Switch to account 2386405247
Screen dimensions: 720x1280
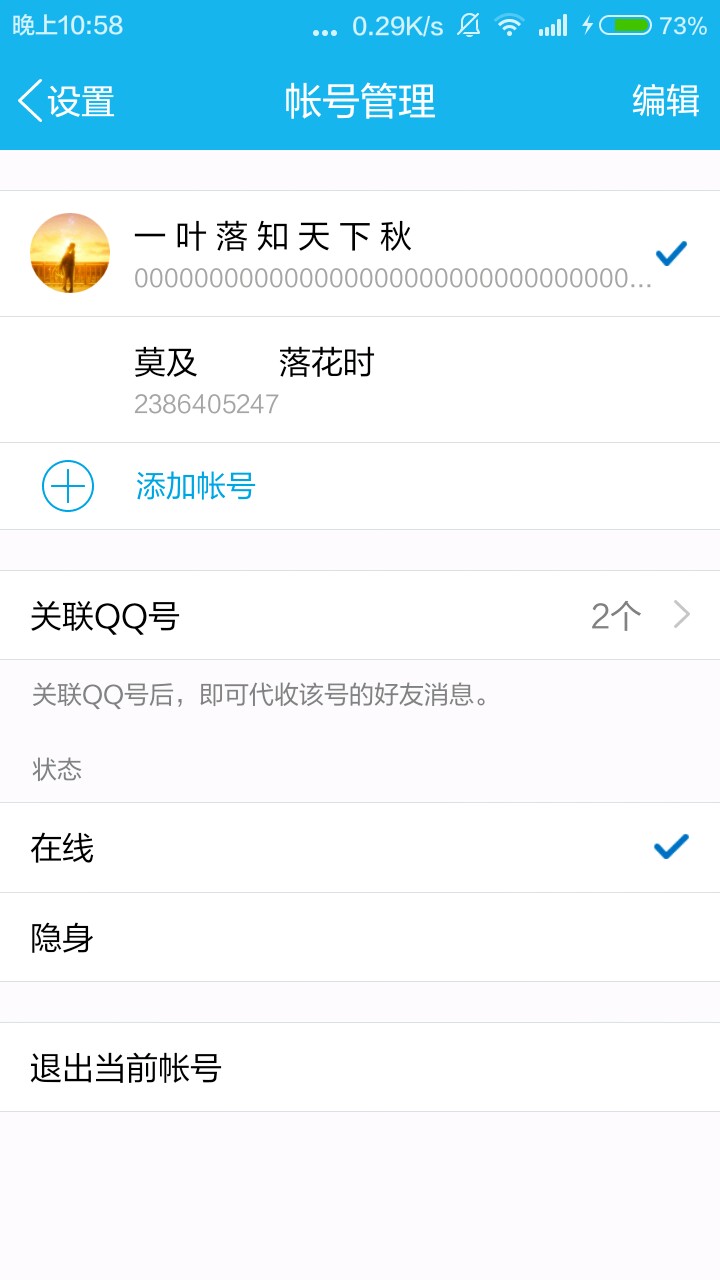pyautogui.click(x=360, y=380)
